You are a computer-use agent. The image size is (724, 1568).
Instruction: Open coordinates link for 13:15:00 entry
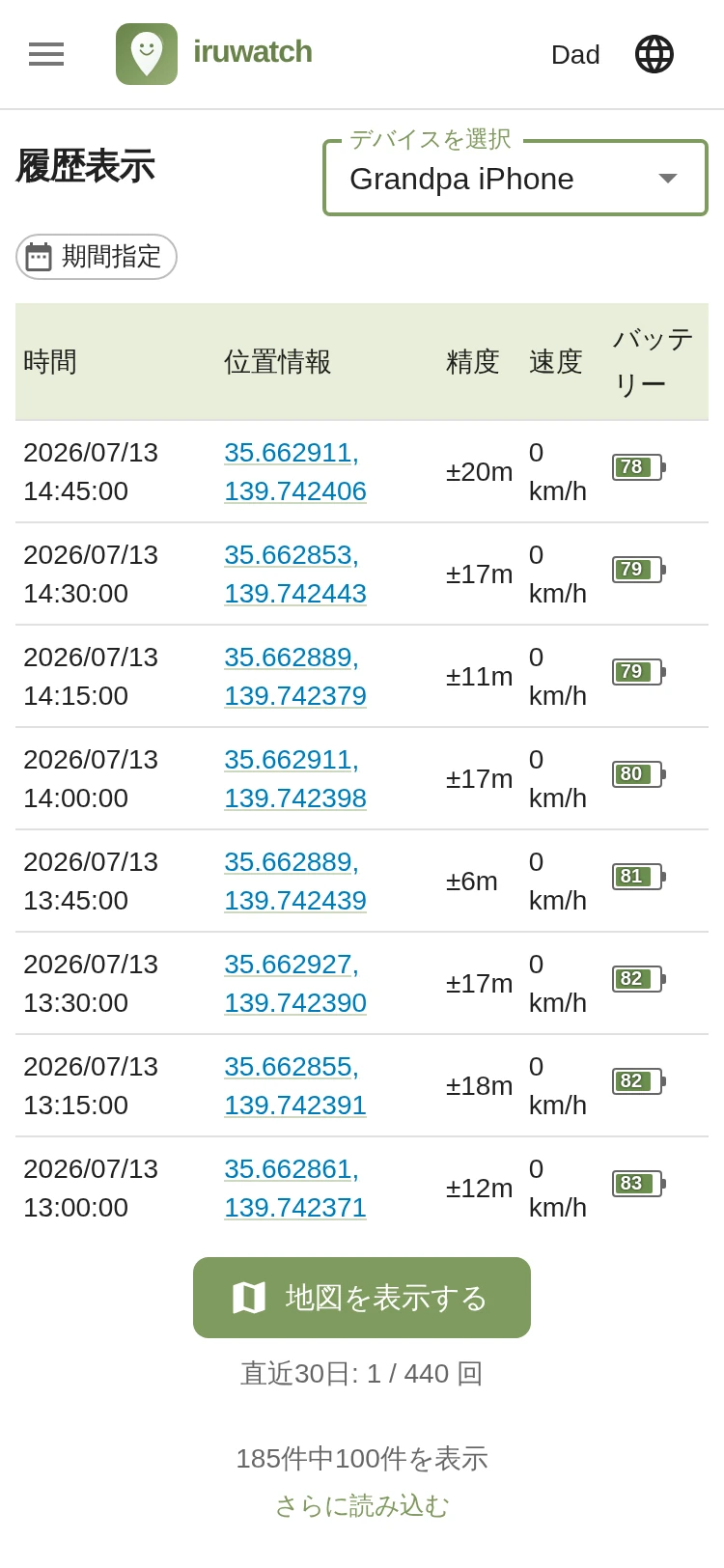(295, 1086)
